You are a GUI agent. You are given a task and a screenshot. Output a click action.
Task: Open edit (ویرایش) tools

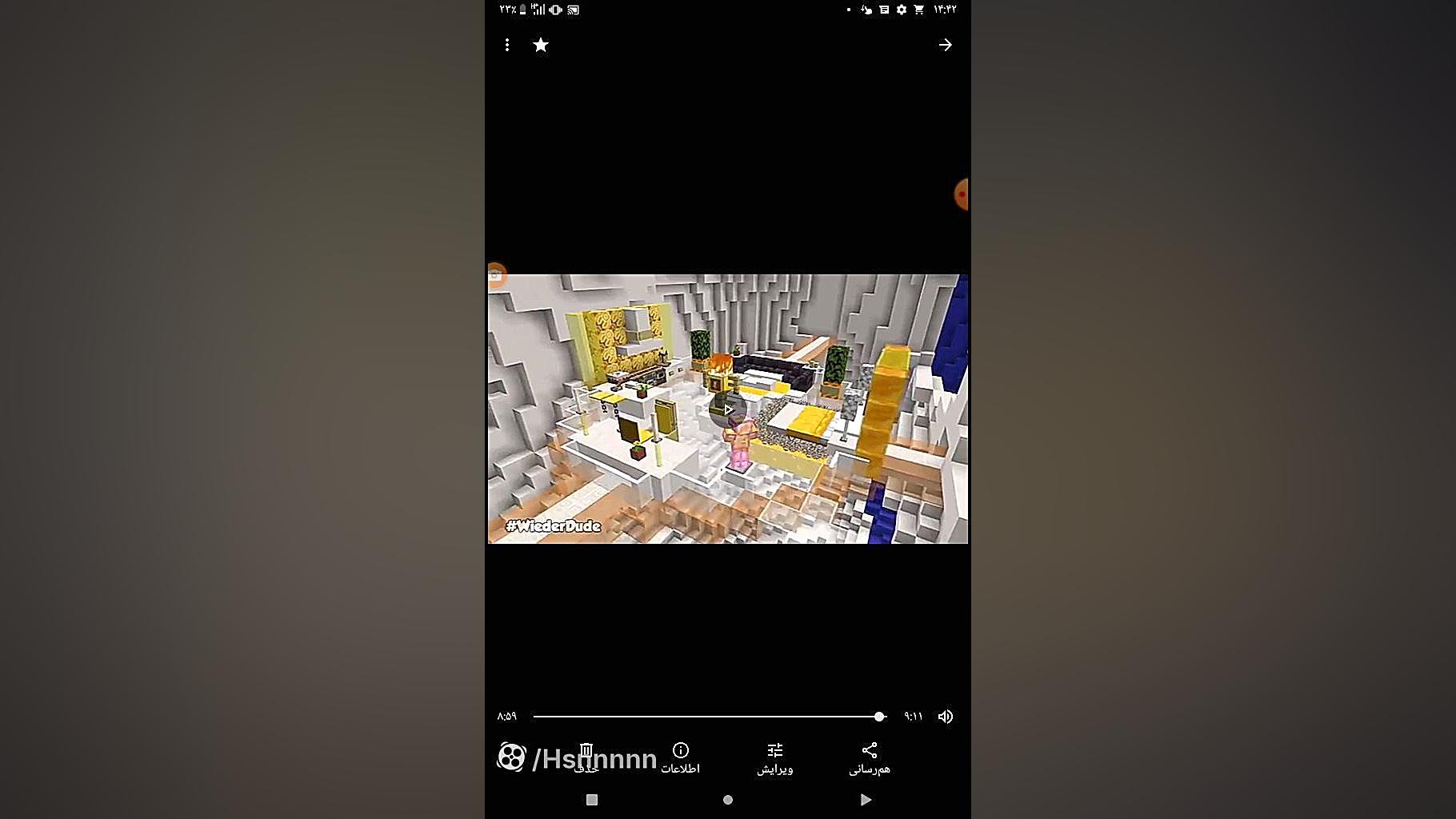(774, 757)
